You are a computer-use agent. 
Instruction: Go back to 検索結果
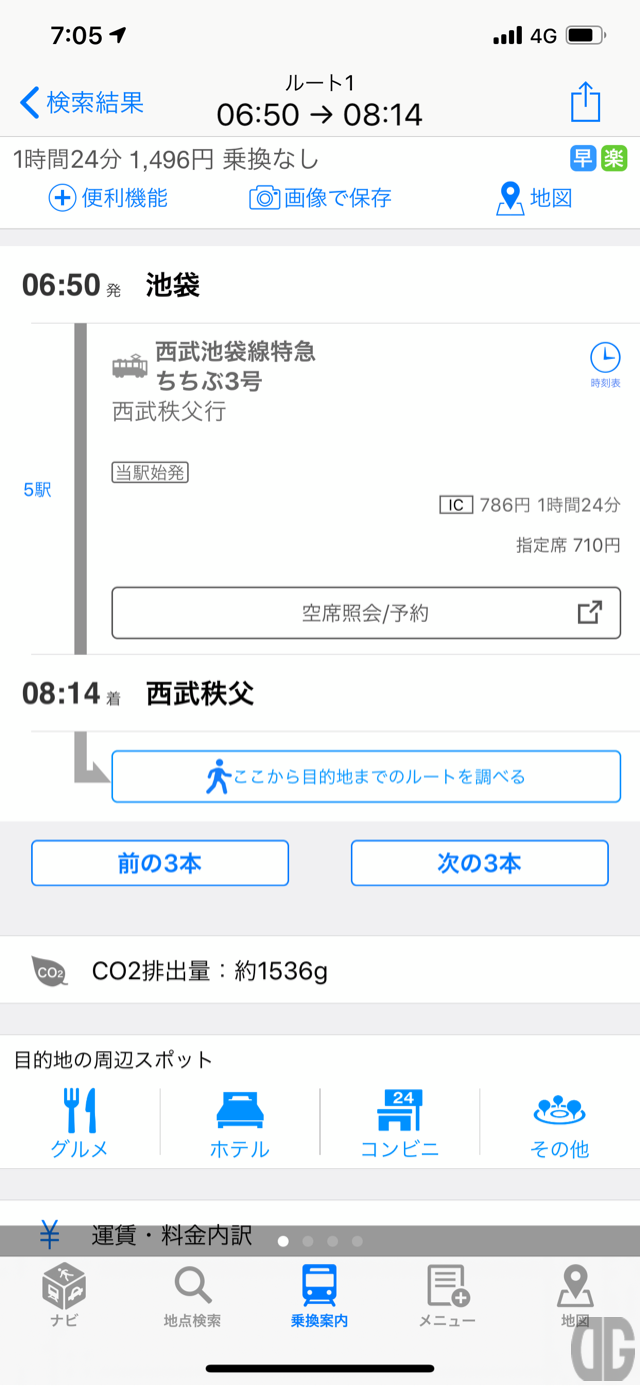(82, 102)
